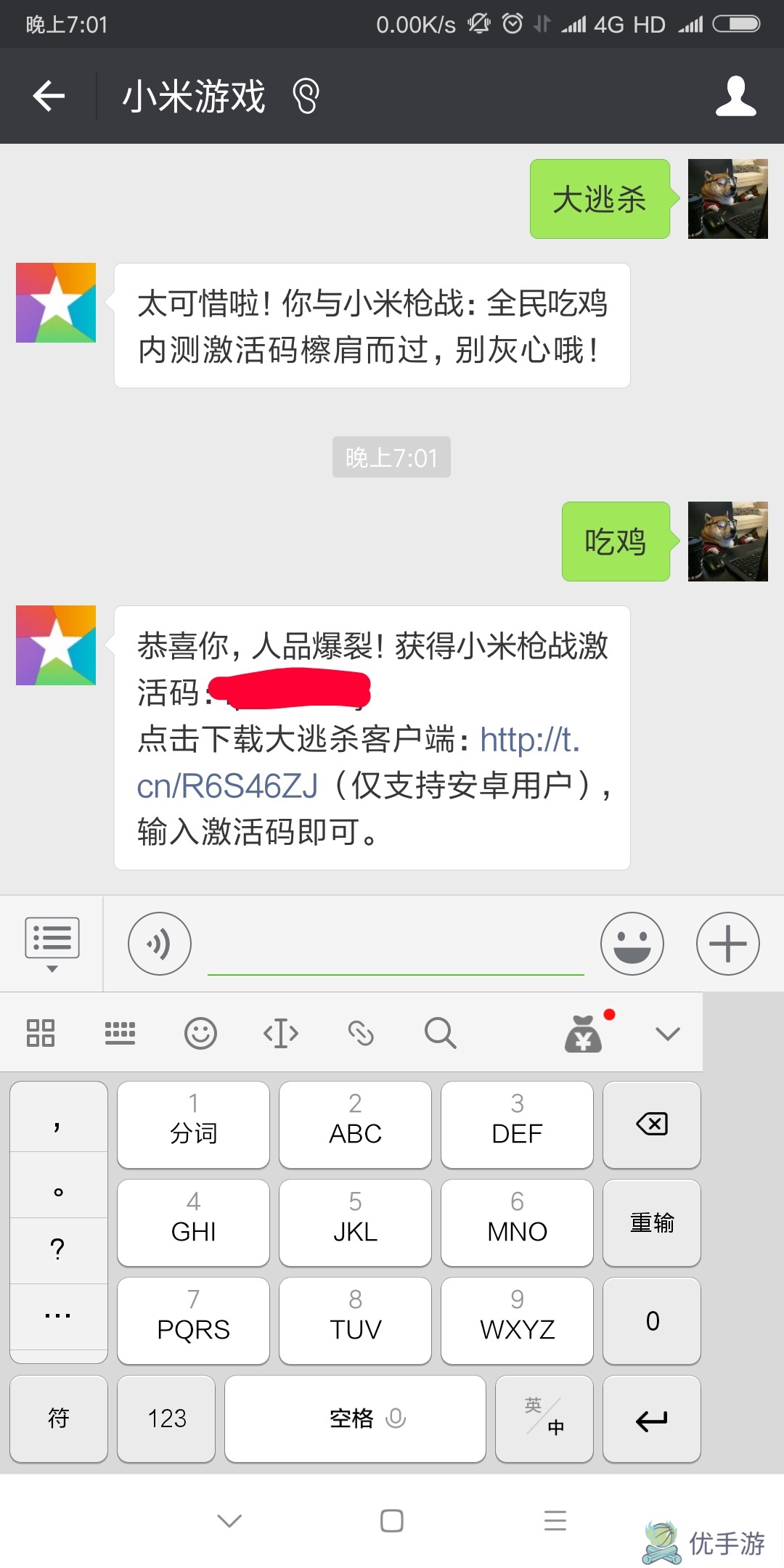Open the account profile icon

coord(735,96)
